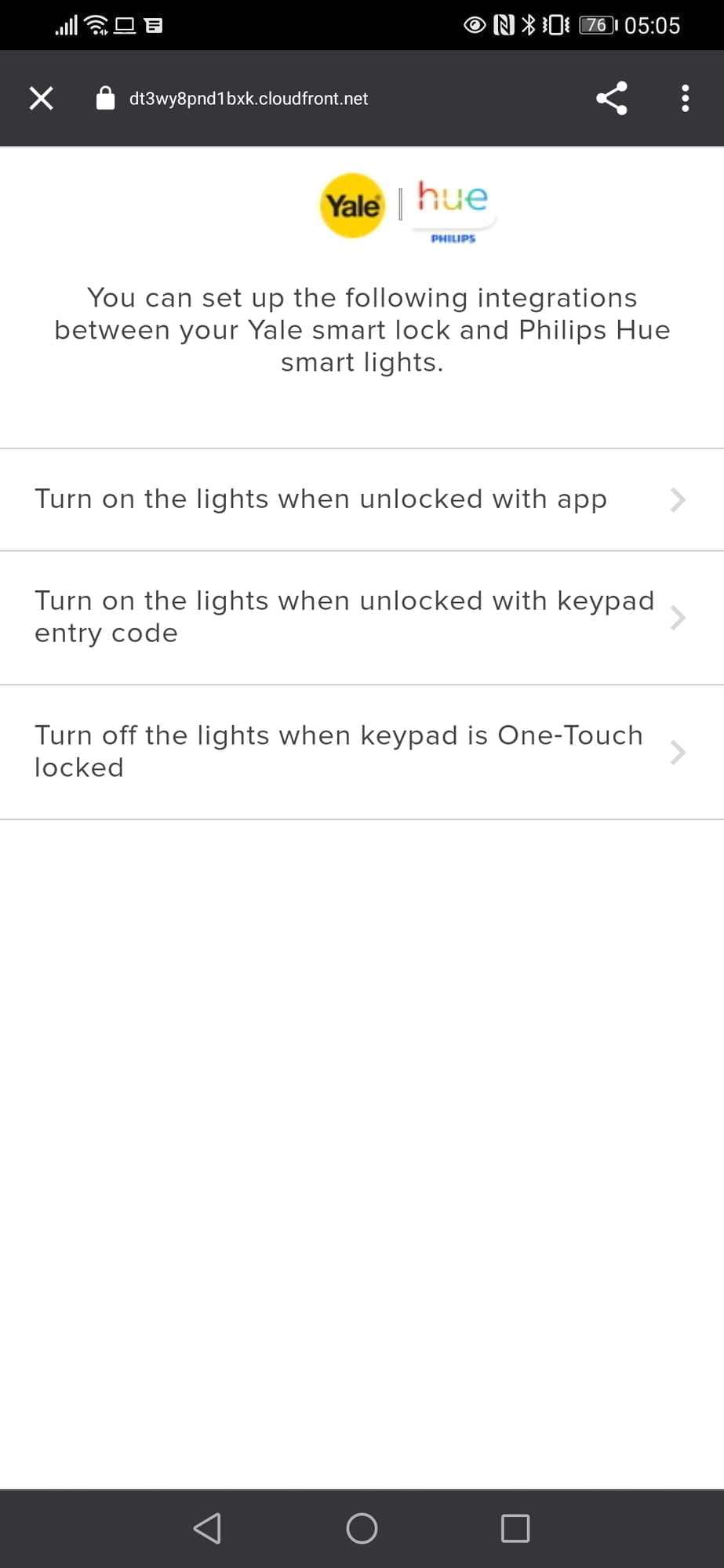Select the keypad entry code lights integration

tap(361, 618)
